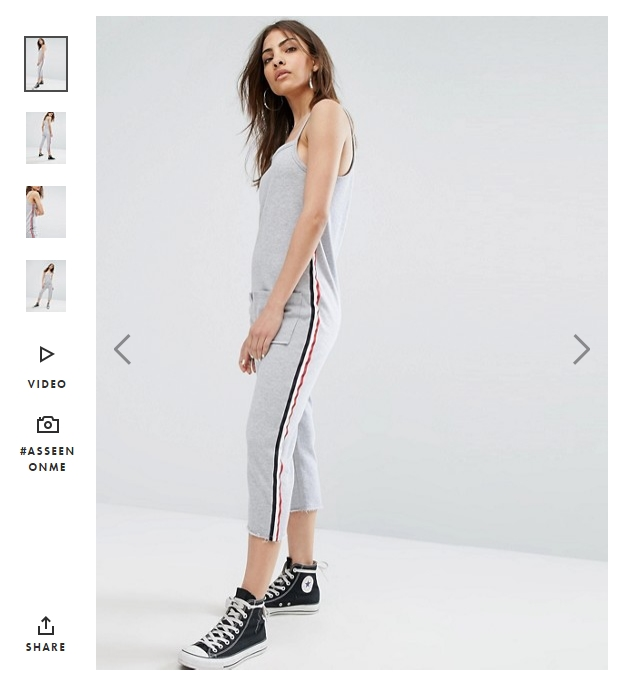Play the product video
Screen dimensions: 622x688
(46, 365)
